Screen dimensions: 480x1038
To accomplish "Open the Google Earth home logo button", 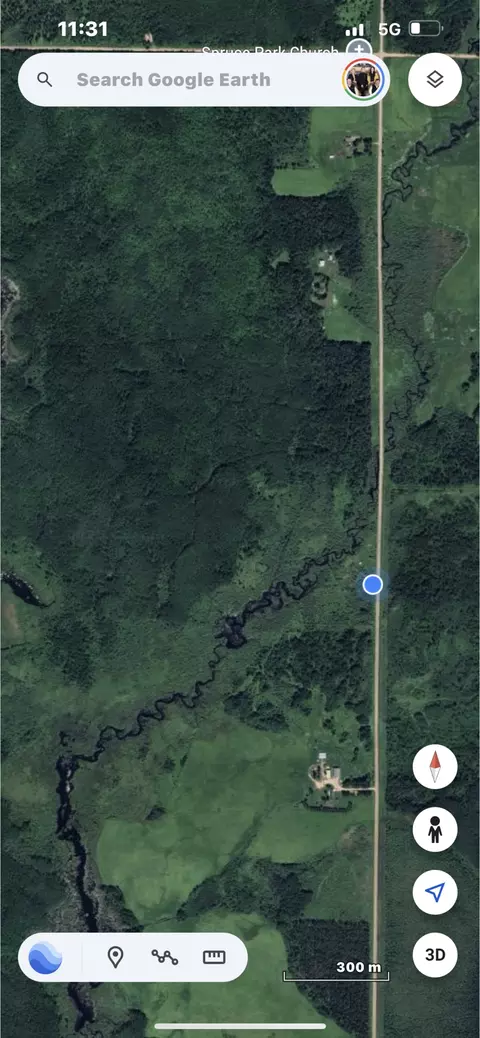I will (x=46, y=957).
